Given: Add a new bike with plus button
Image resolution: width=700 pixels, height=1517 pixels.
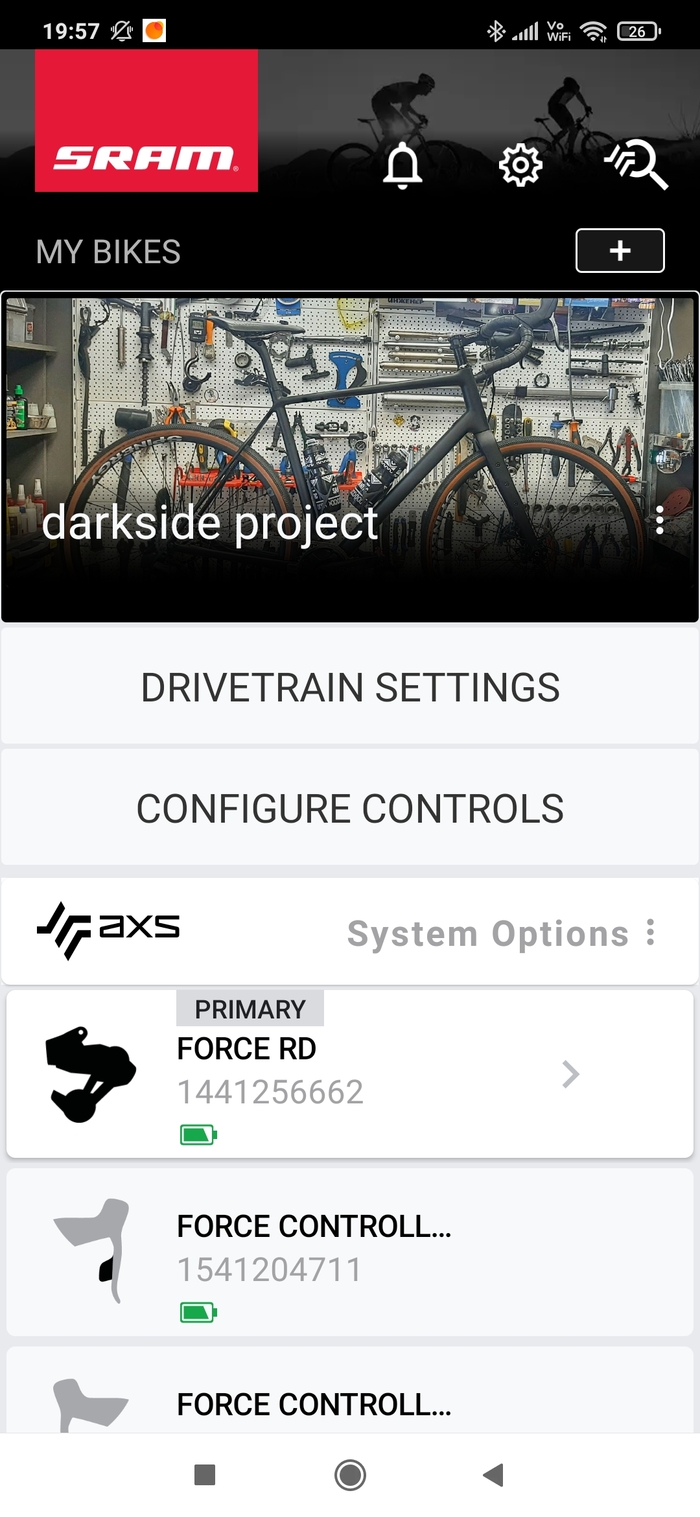Looking at the screenshot, I should (x=620, y=251).
